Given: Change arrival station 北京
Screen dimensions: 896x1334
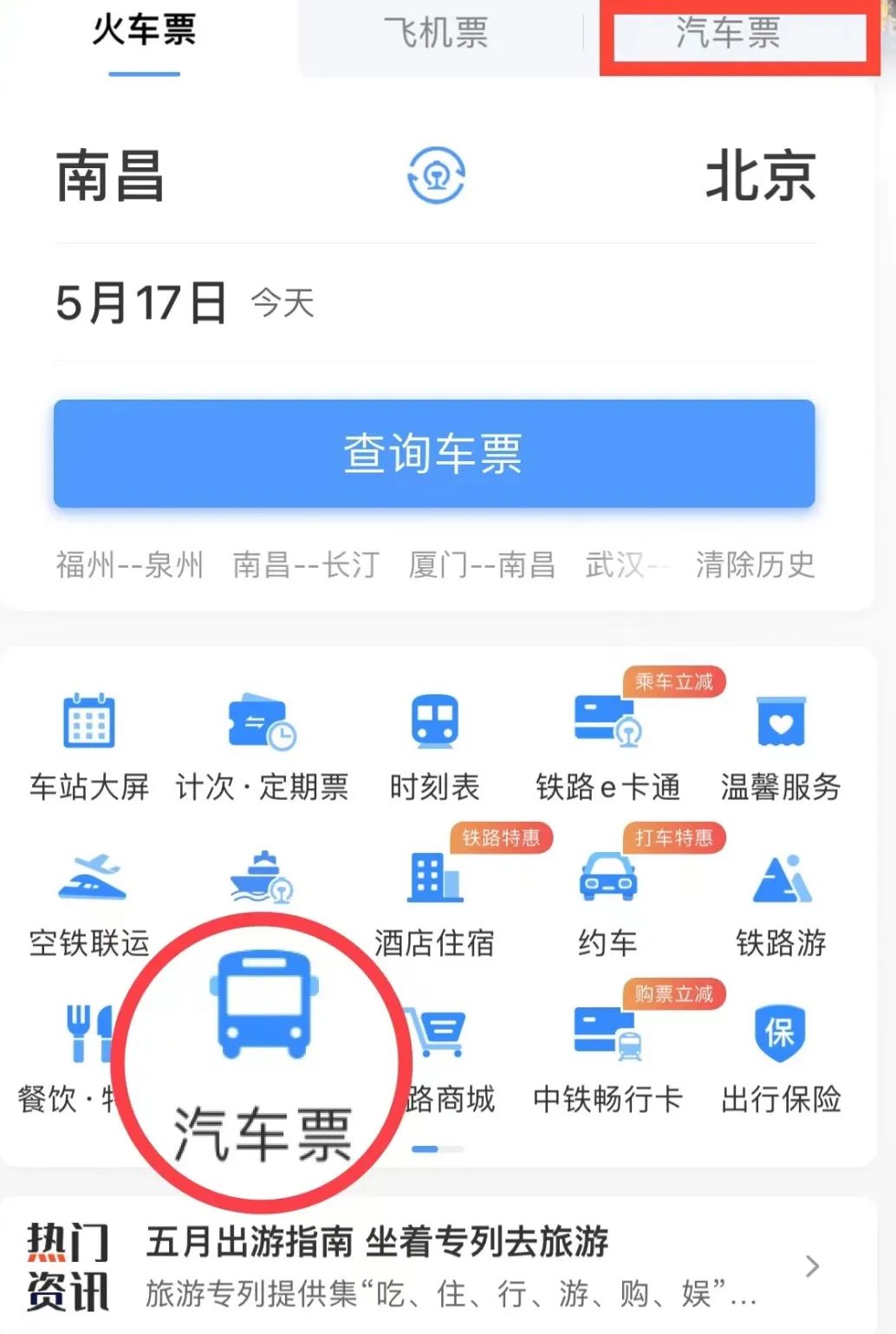Looking at the screenshot, I should click(760, 176).
